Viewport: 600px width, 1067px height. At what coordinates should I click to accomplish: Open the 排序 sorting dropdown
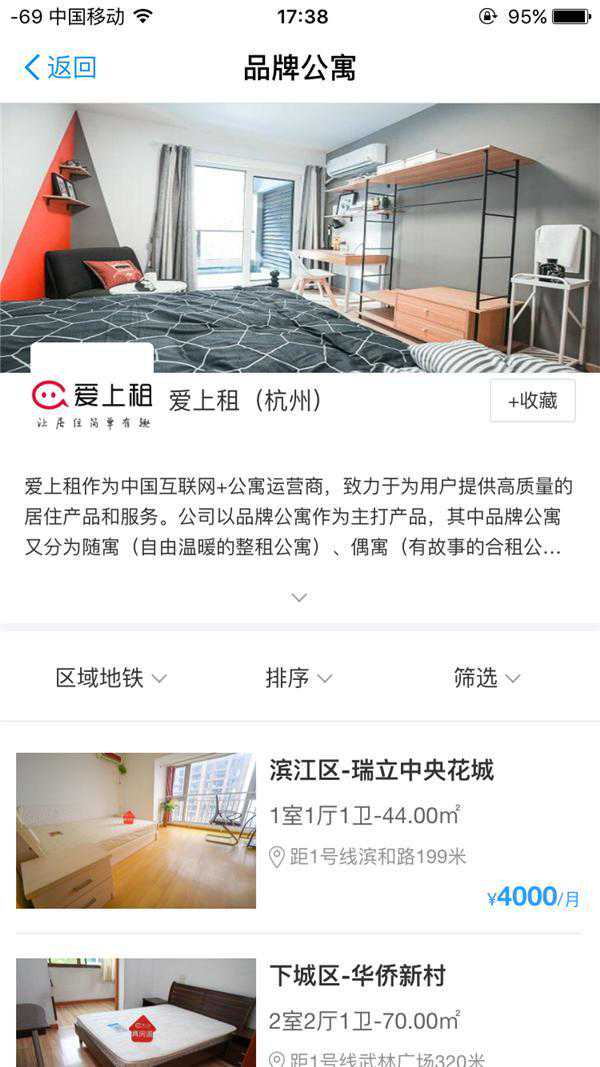tap(298, 678)
